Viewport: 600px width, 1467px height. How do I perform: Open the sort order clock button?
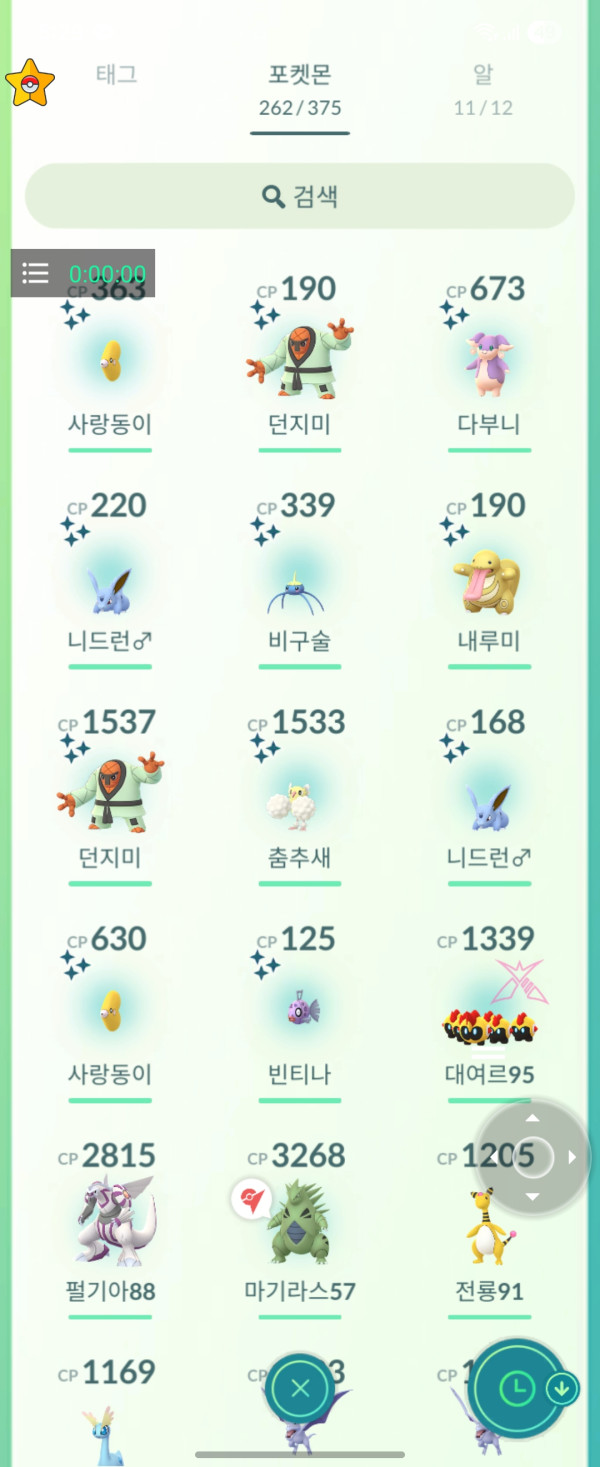coord(516,1387)
